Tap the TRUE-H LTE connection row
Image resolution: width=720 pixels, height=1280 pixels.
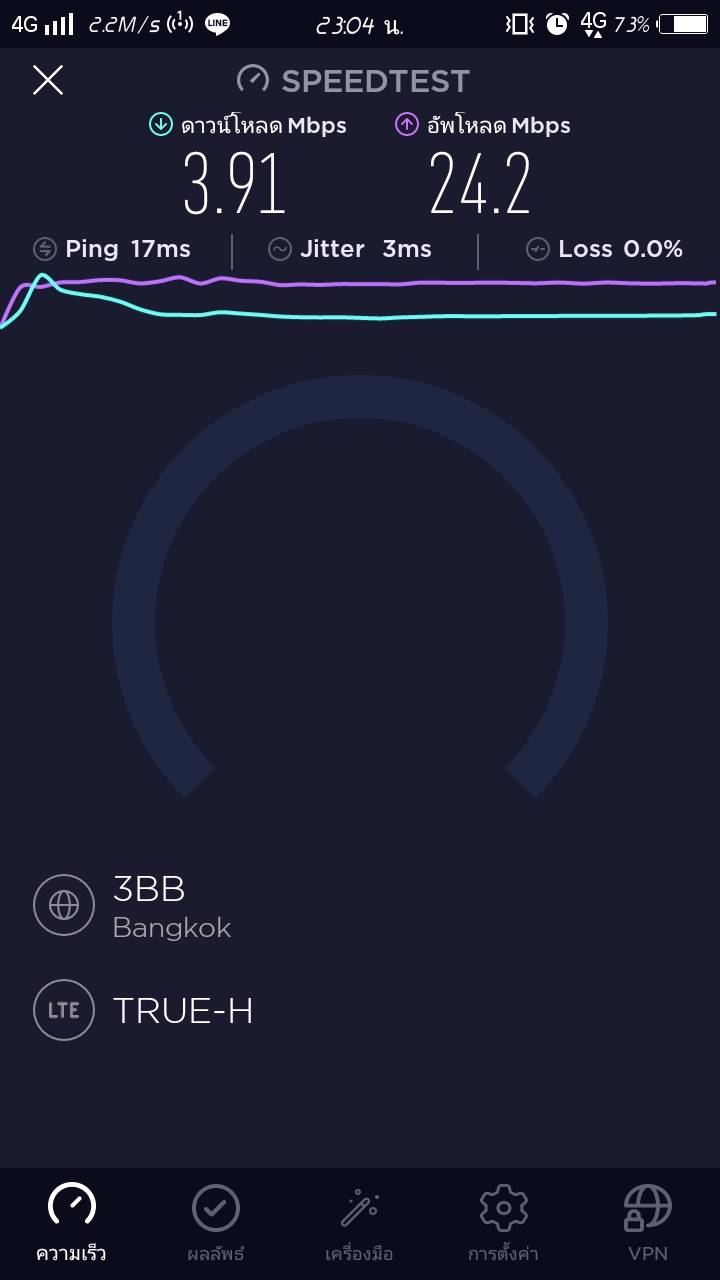[x=180, y=1011]
